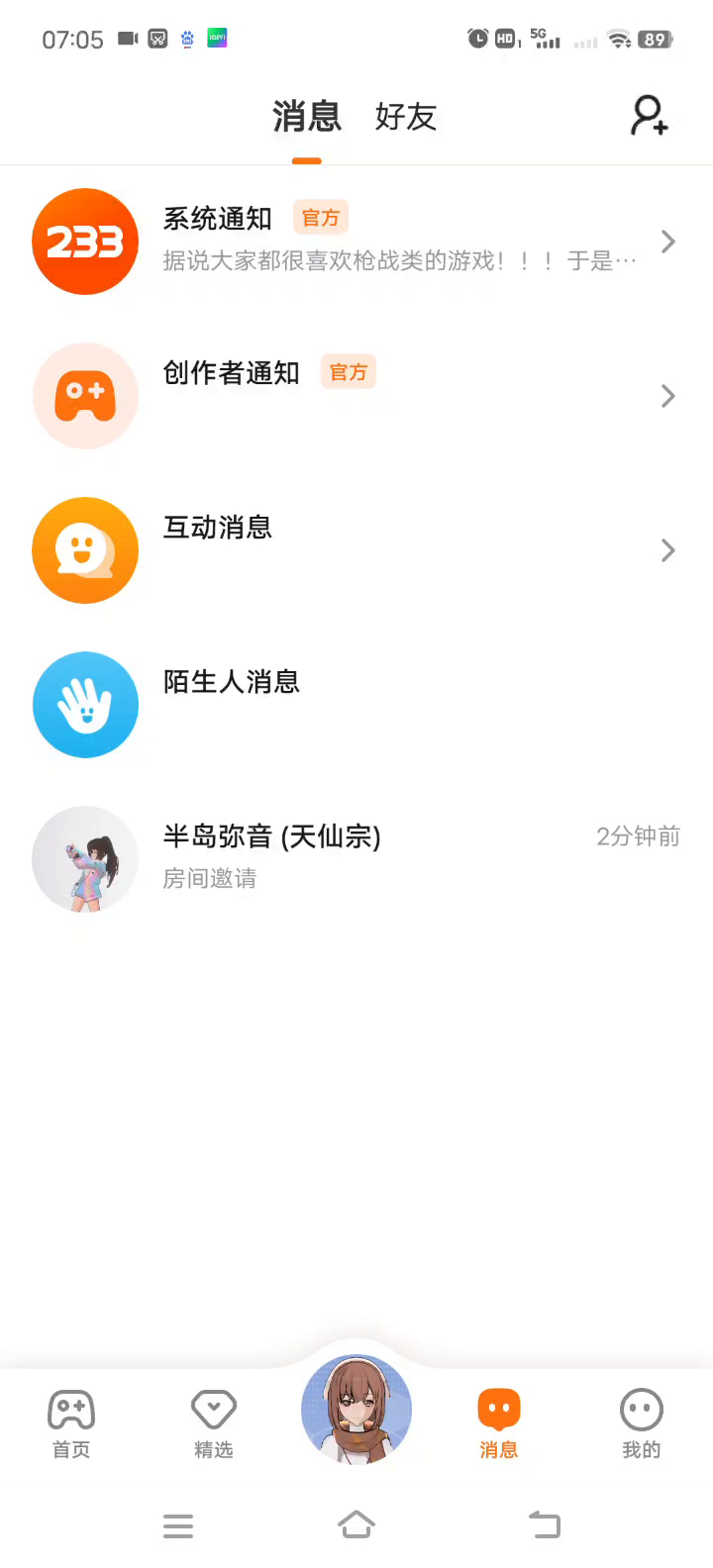Tap the system back button
Screen dimensions: 713x1568
click(x=544, y=1524)
